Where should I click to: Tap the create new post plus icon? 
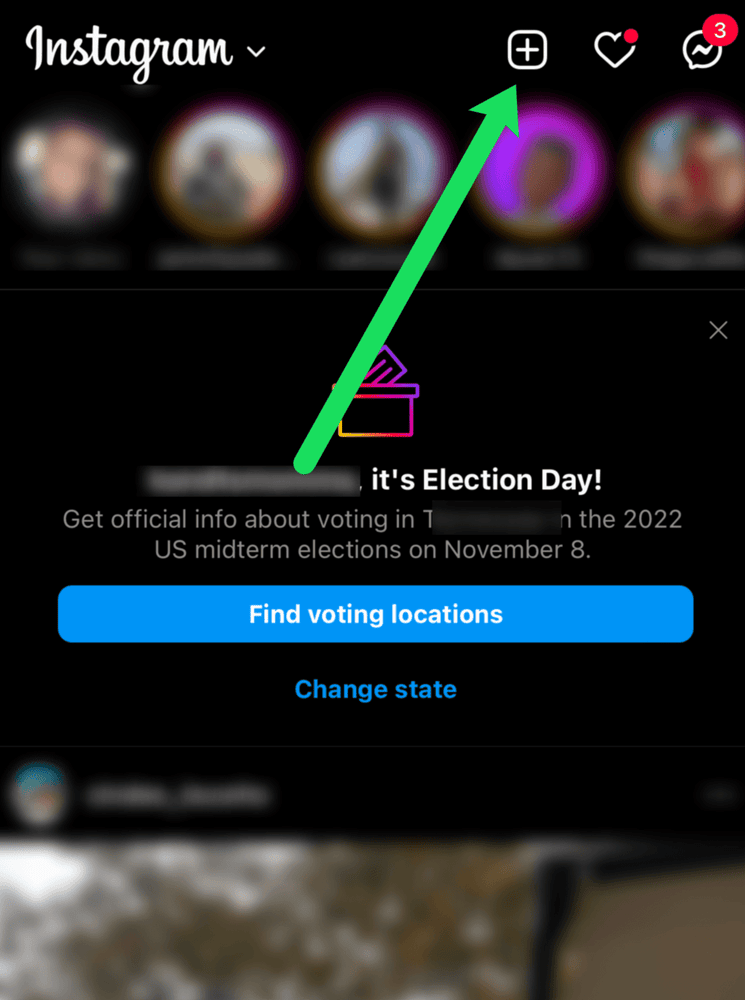[x=527, y=50]
